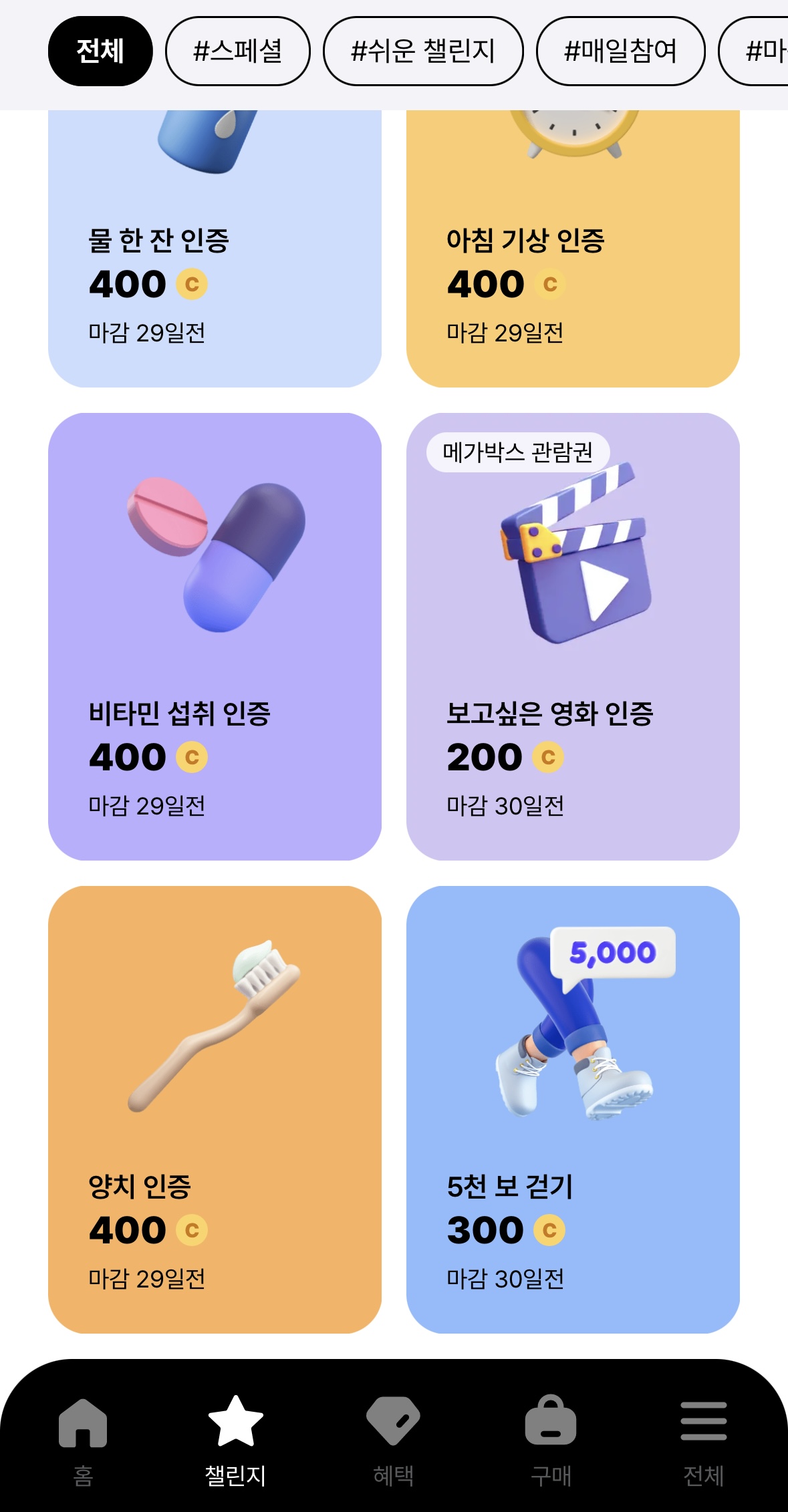The height and width of the screenshot is (1512, 788).
Task: Click the partially visible filter chip on far right
Action: click(x=765, y=52)
